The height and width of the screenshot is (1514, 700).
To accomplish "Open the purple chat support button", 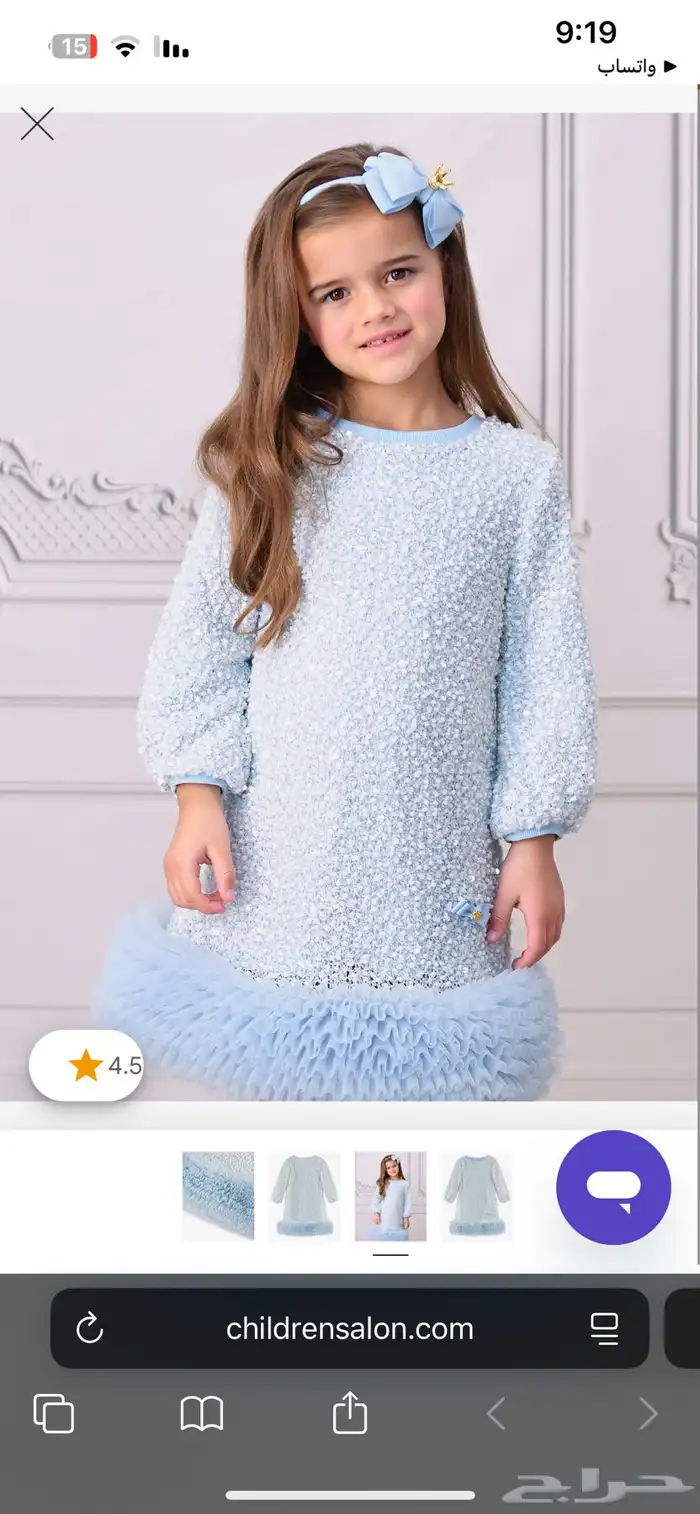I will pyautogui.click(x=613, y=1187).
